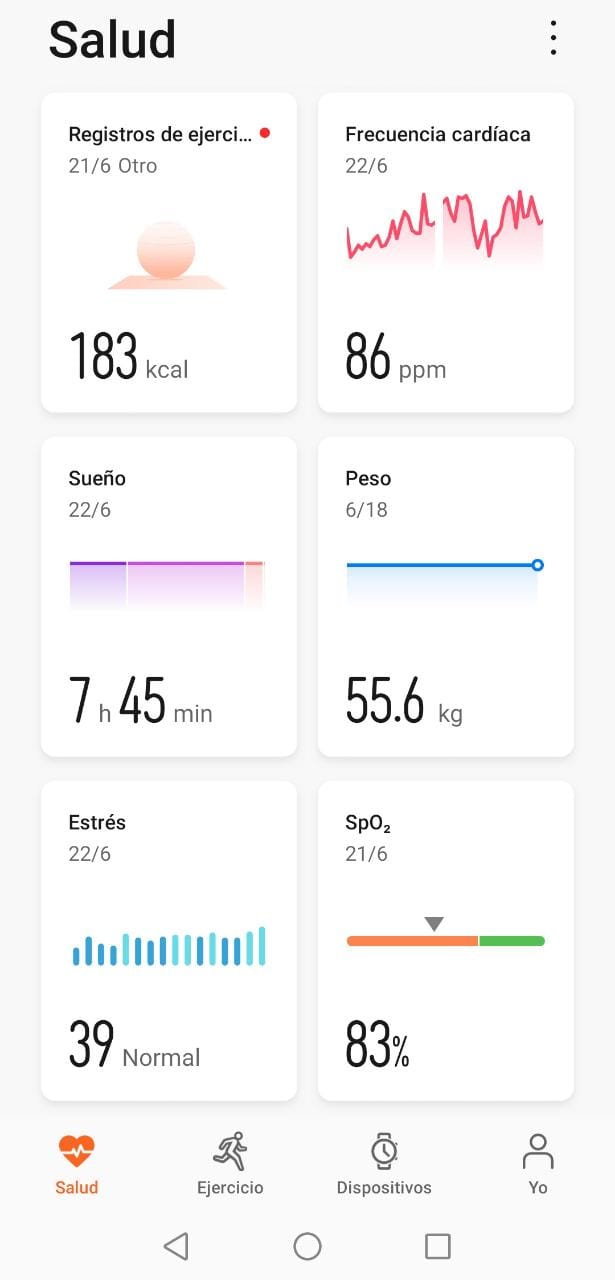Open the three-dot overflow menu

pyautogui.click(x=552, y=38)
